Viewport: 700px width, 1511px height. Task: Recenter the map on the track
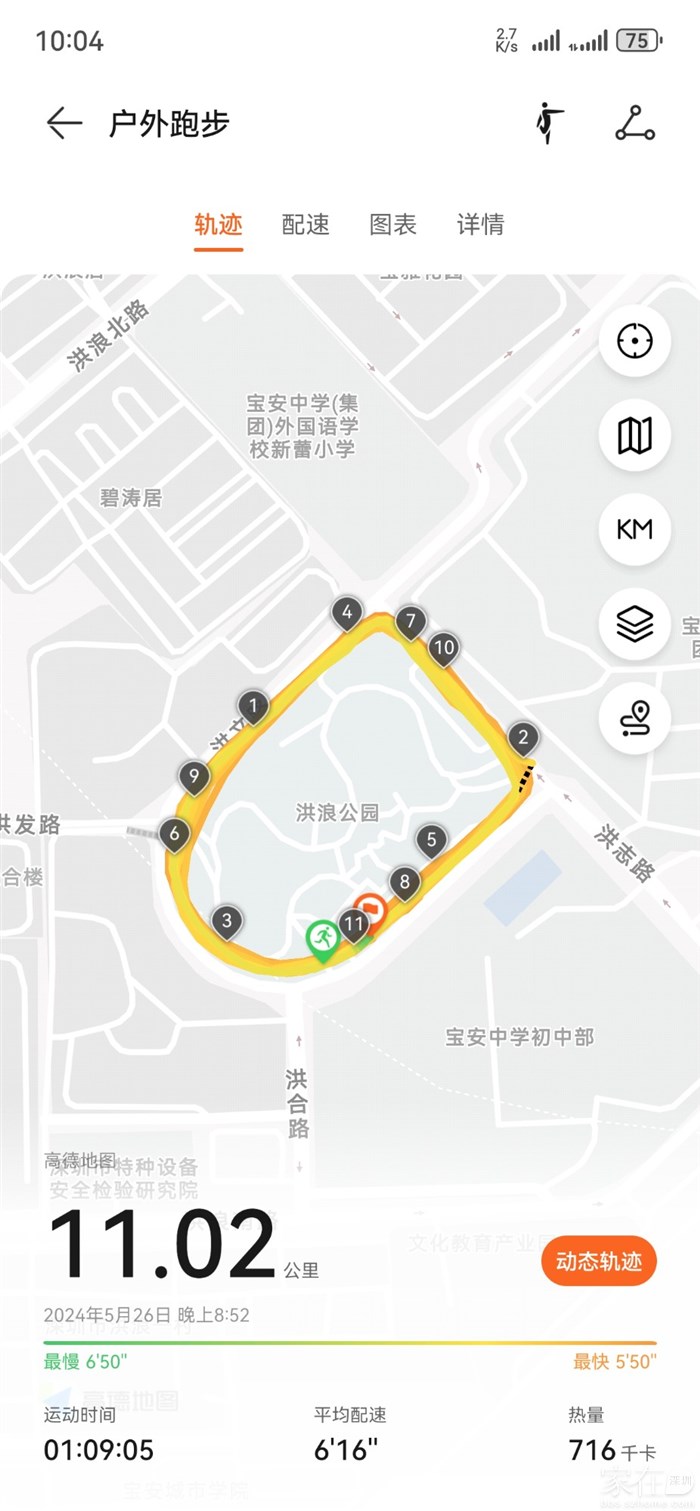(634, 342)
